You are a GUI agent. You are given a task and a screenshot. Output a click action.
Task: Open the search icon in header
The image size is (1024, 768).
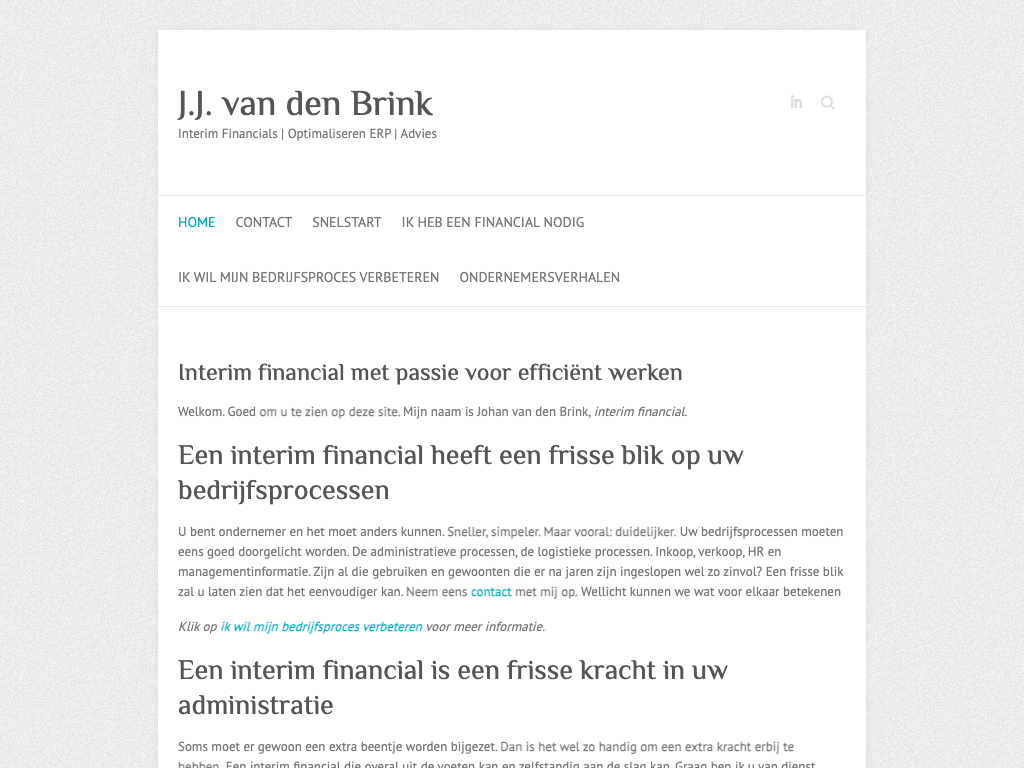click(x=827, y=102)
